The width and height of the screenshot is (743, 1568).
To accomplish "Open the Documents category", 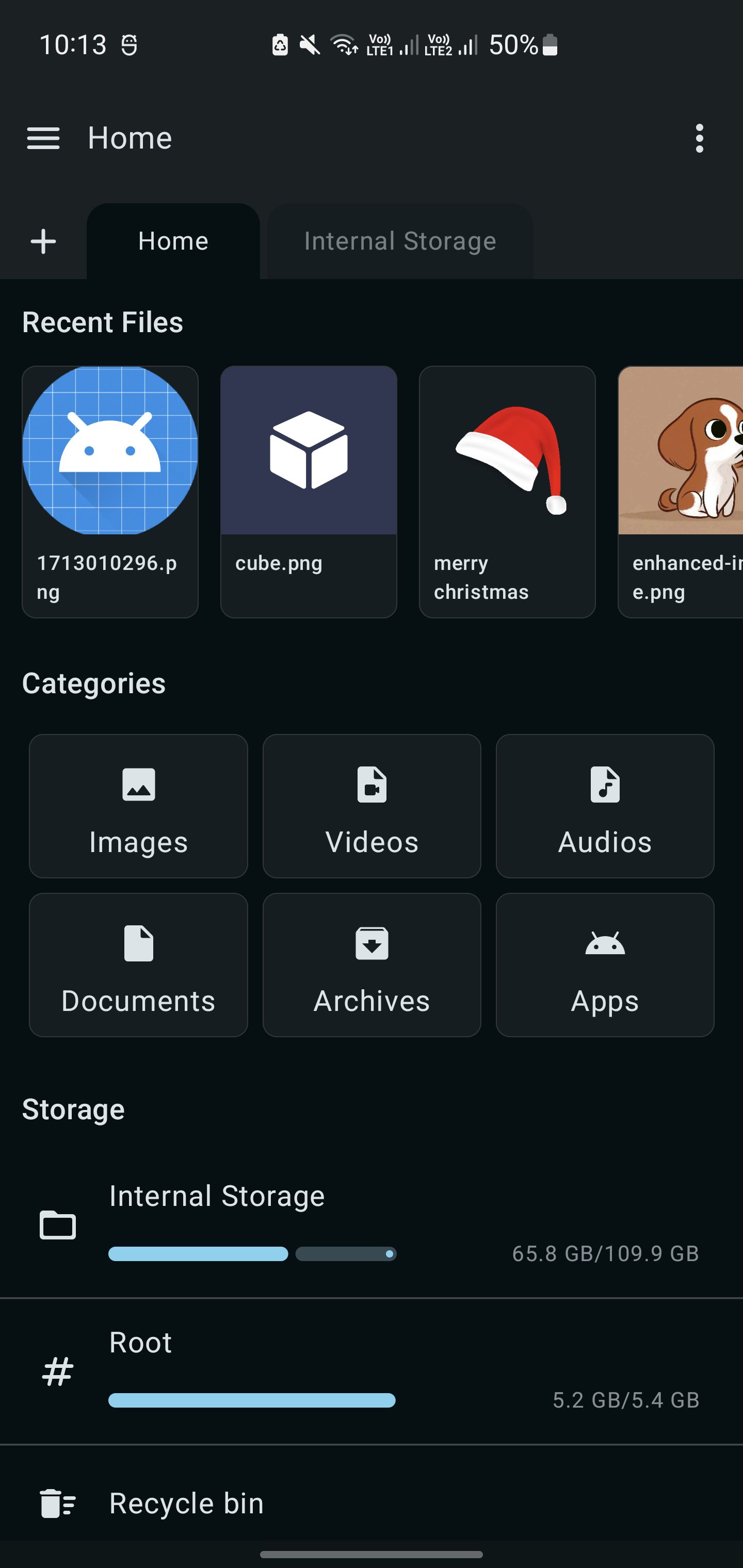I will pyautogui.click(x=138, y=964).
